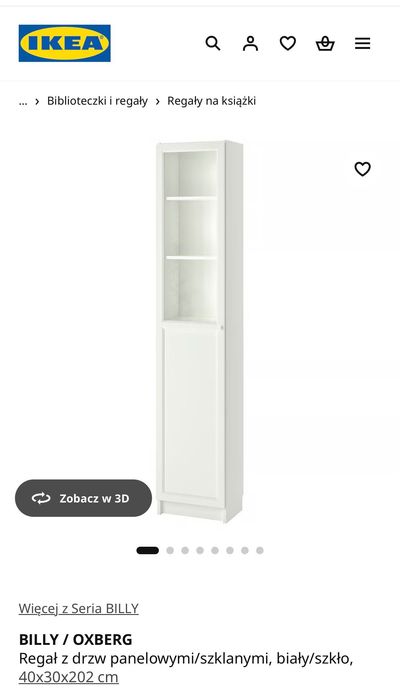Follow Więcej z Seria BILLY link
Screen dimensions: 400x700
(x=79, y=608)
